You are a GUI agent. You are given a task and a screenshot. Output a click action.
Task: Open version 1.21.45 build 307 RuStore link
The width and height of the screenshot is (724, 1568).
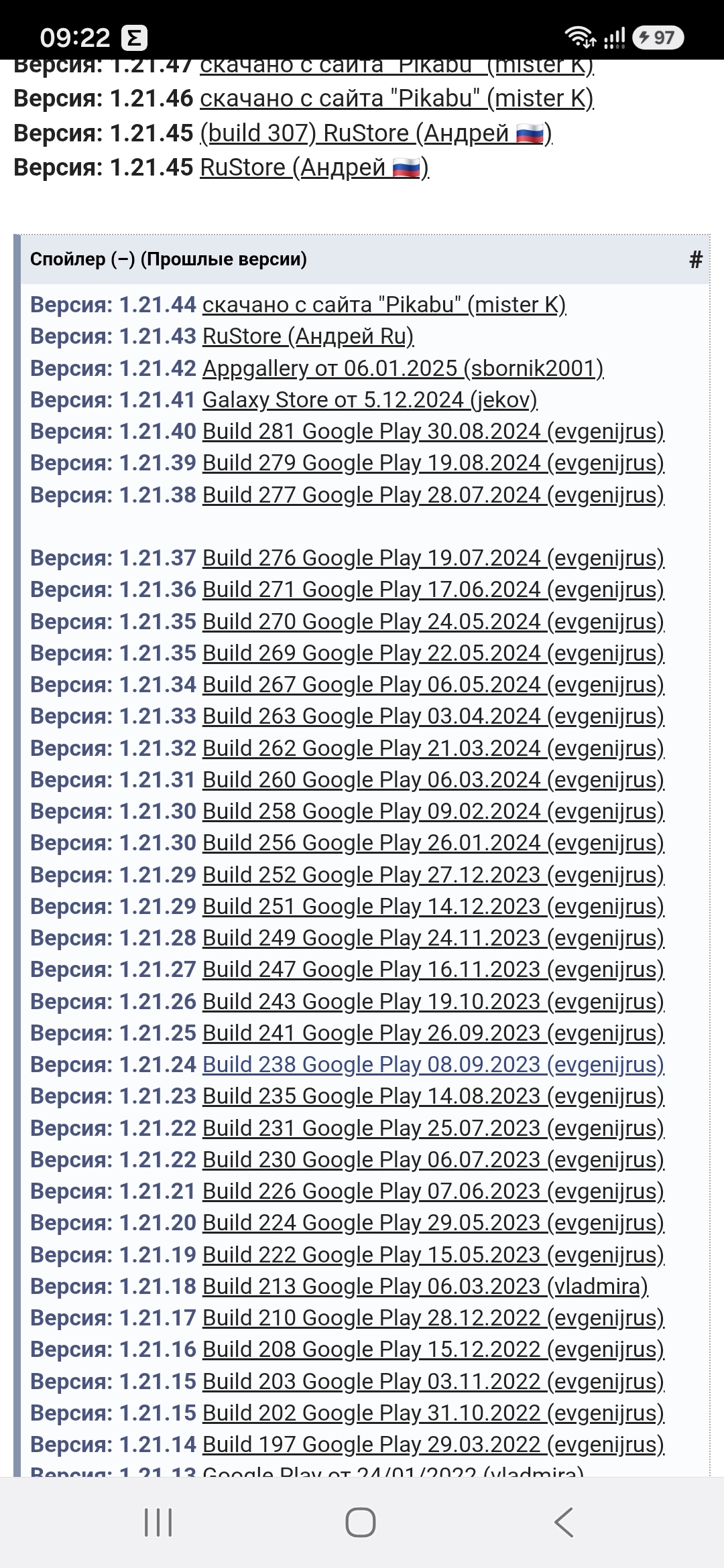376,133
